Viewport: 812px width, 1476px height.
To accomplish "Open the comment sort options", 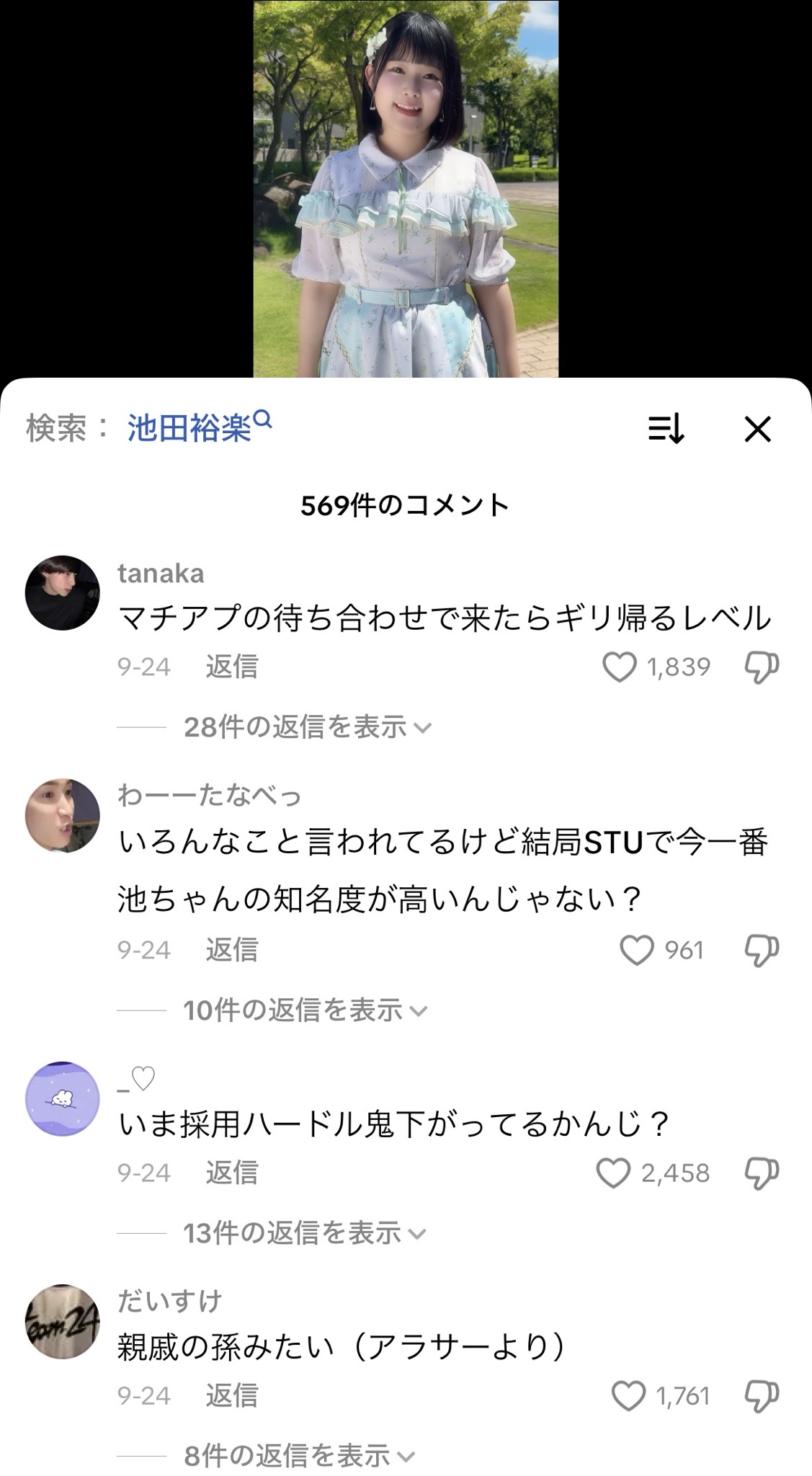I will 666,430.
